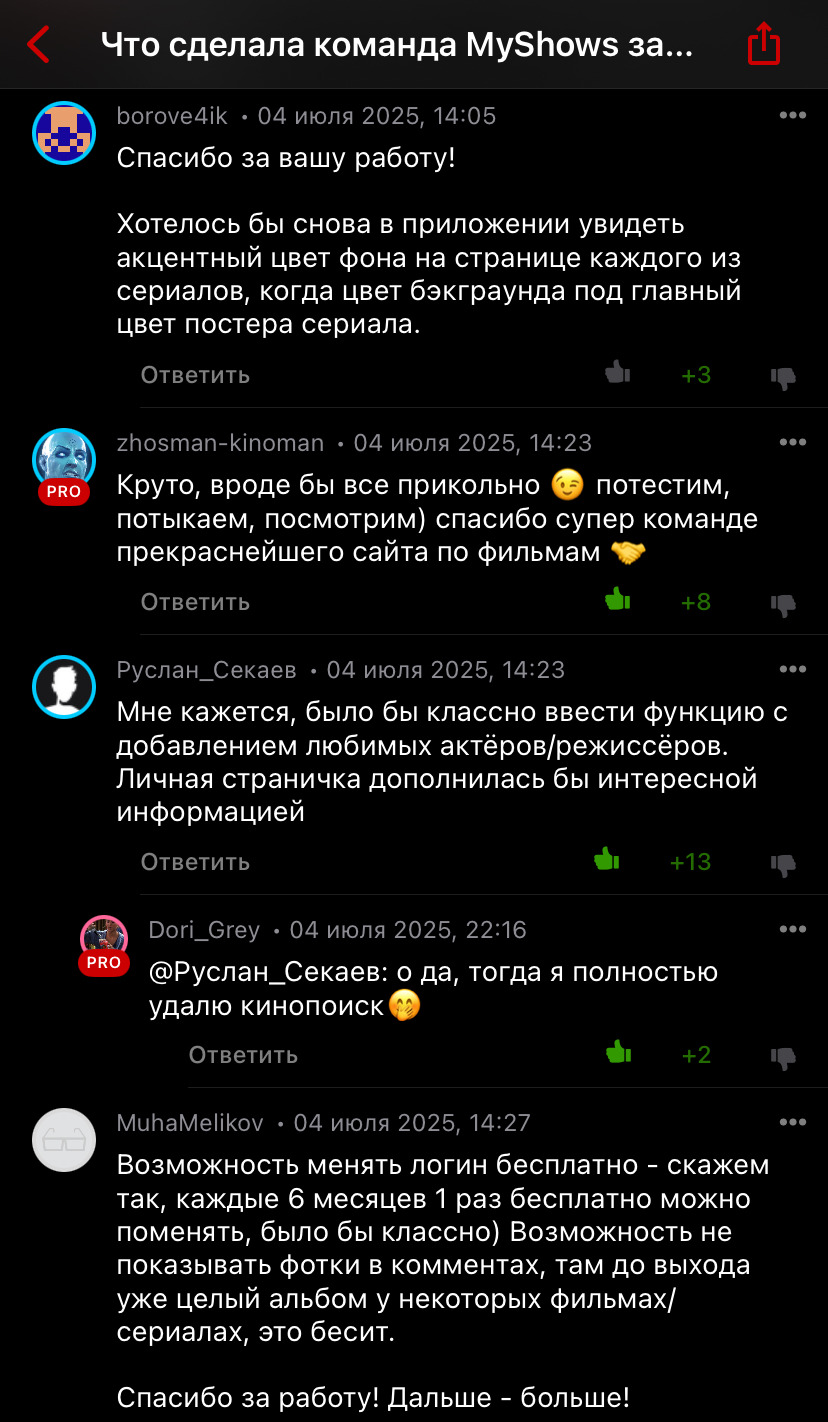Go back using the red arrow
This screenshot has width=828, height=1422.
pos(39,45)
